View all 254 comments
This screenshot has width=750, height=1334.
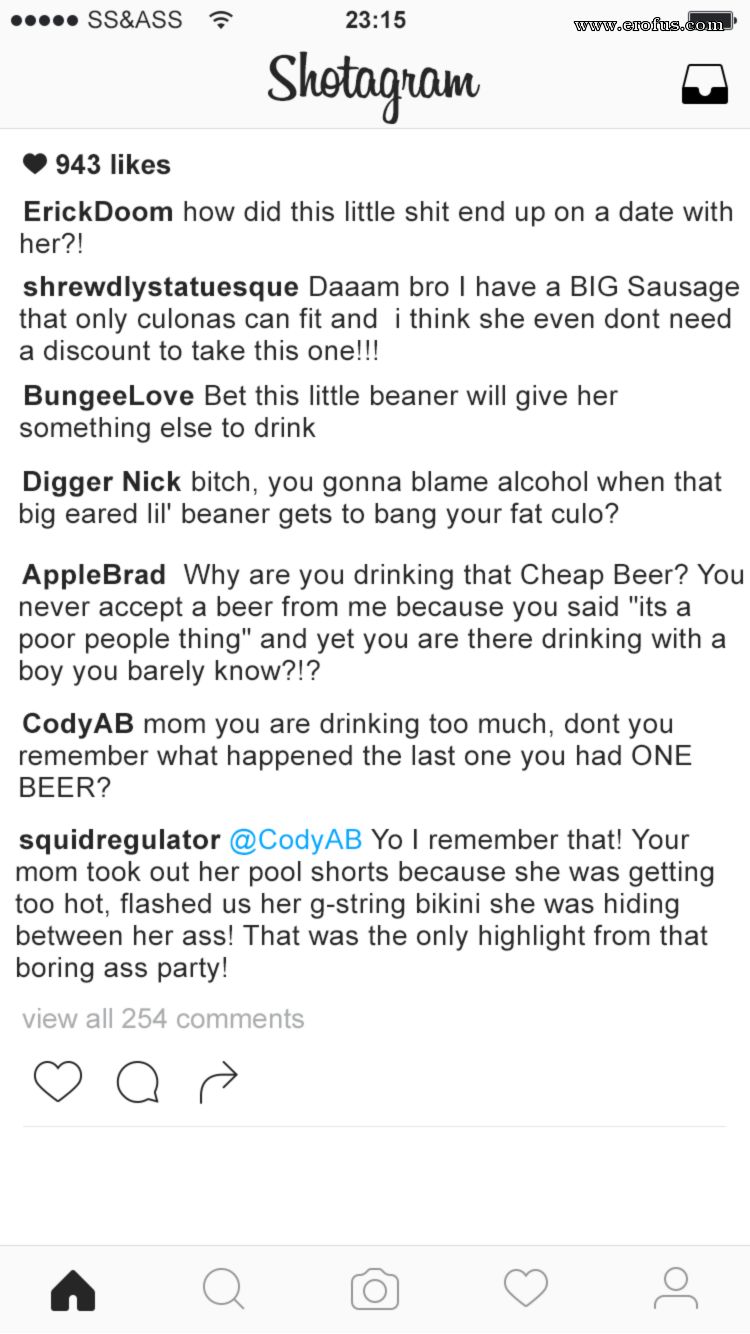click(x=163, y=1019)
